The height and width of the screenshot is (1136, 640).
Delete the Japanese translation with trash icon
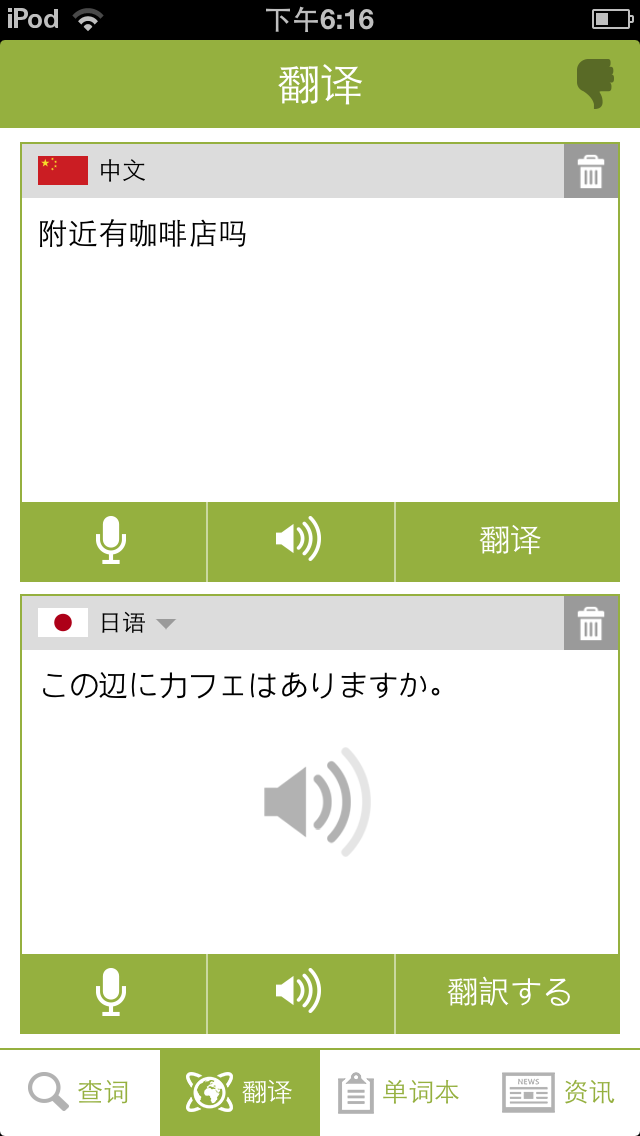(591, 624)
